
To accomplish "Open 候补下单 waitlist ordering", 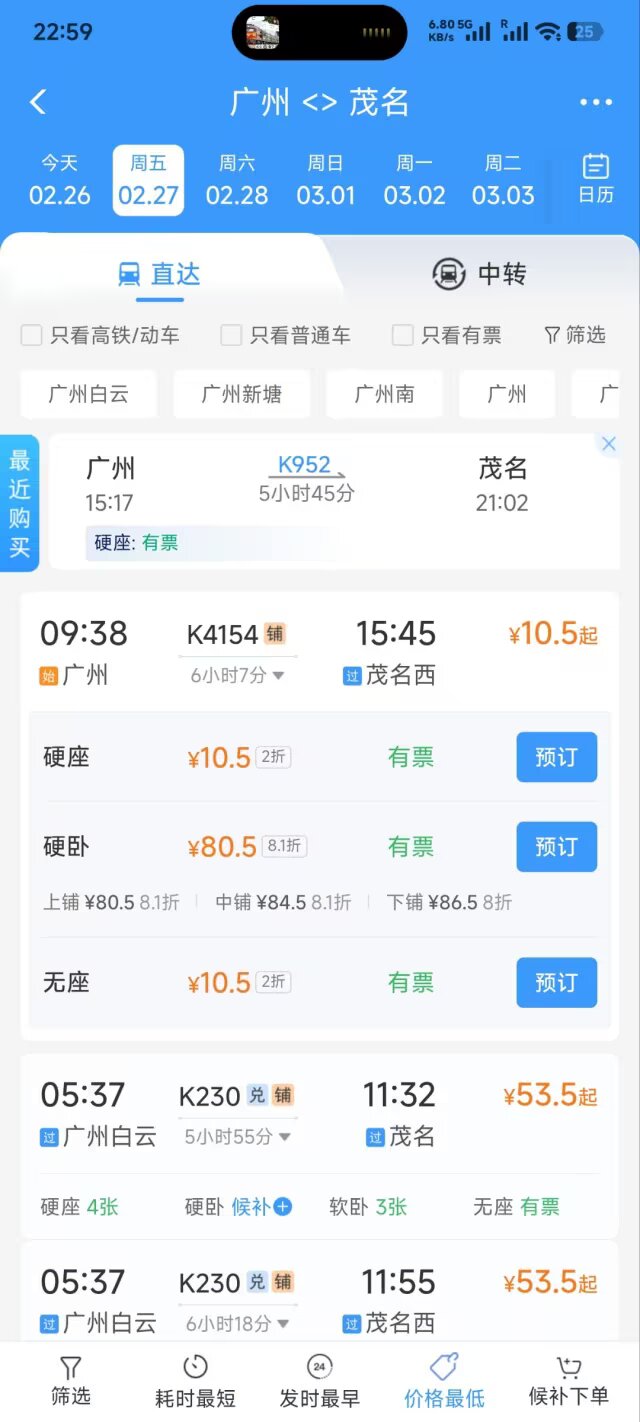I will [x=568, y=1381].
